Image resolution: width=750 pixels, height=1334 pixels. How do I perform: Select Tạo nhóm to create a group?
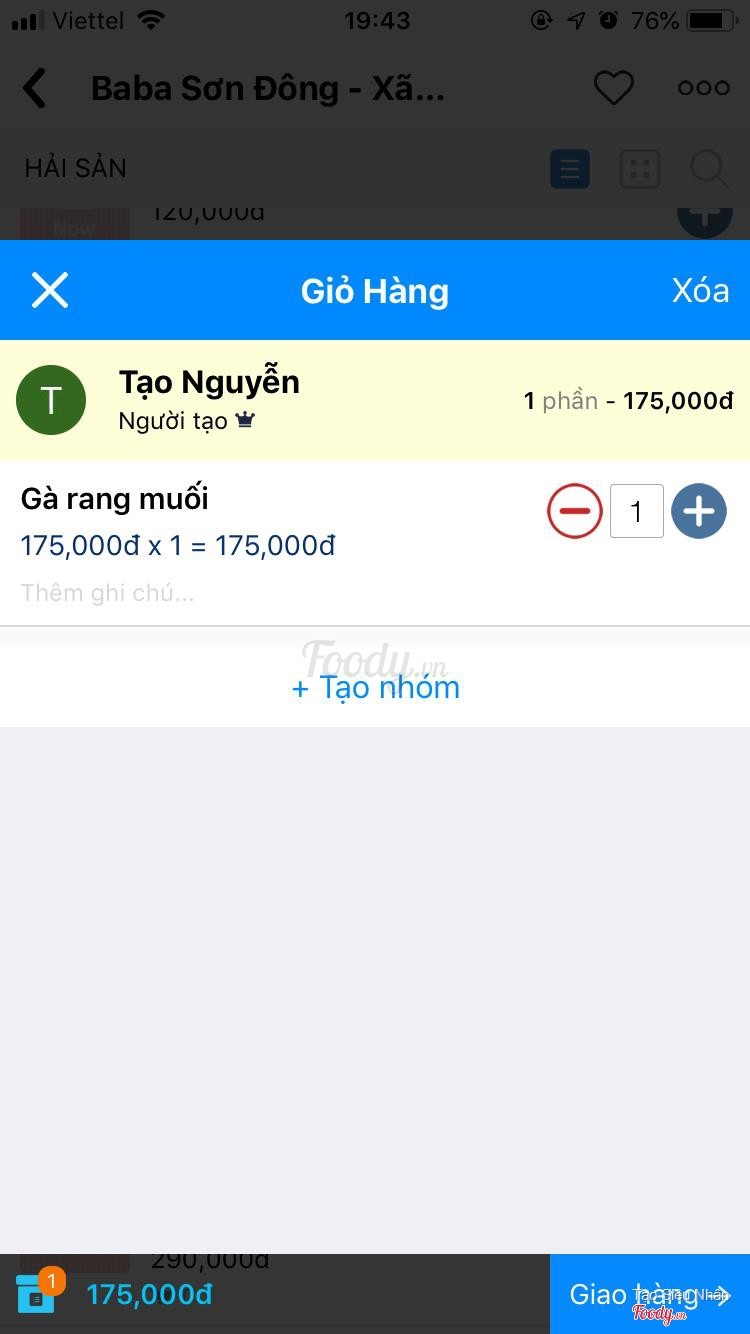(375, 688)
